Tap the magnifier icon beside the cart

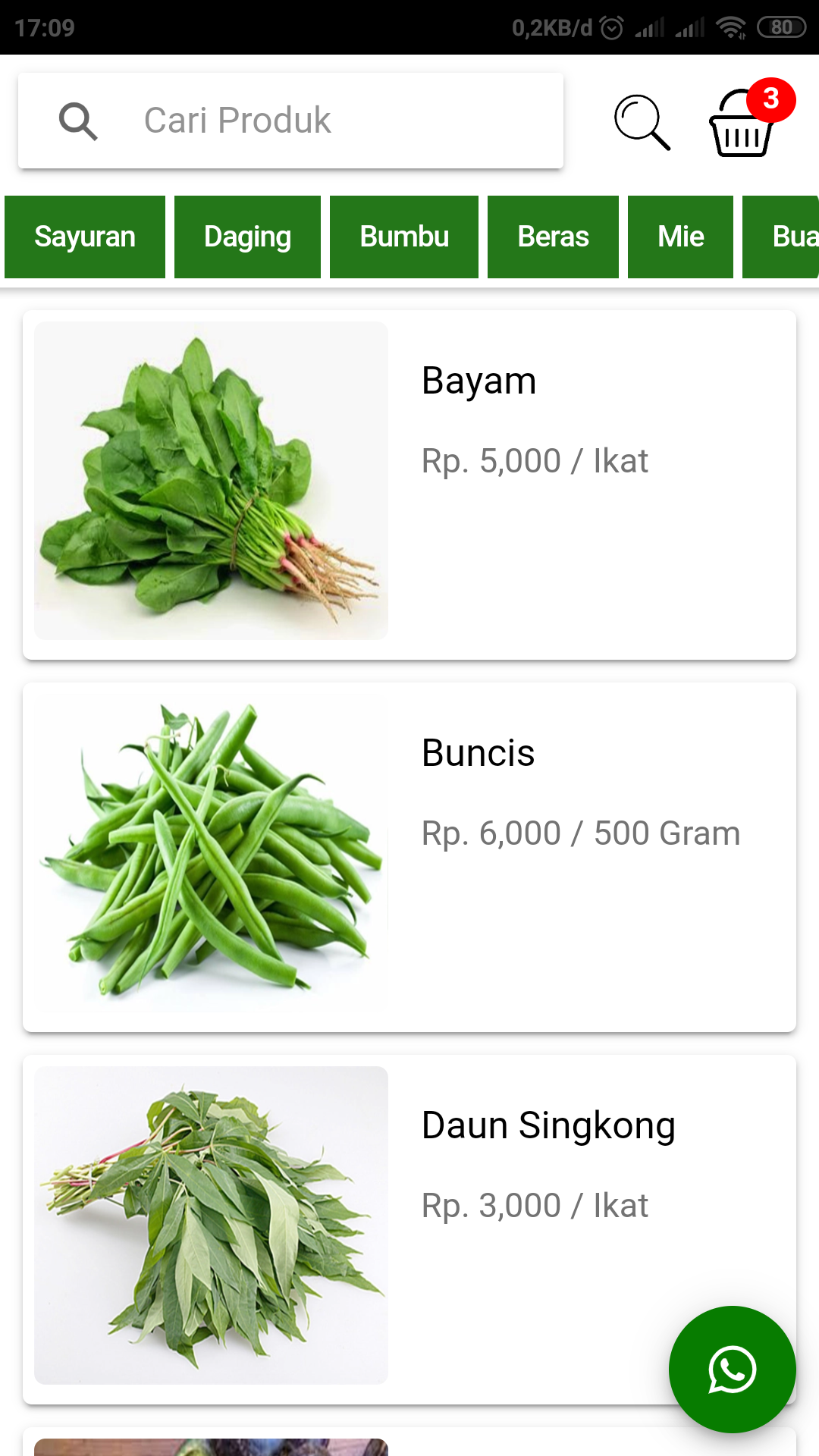click(642, 122)
